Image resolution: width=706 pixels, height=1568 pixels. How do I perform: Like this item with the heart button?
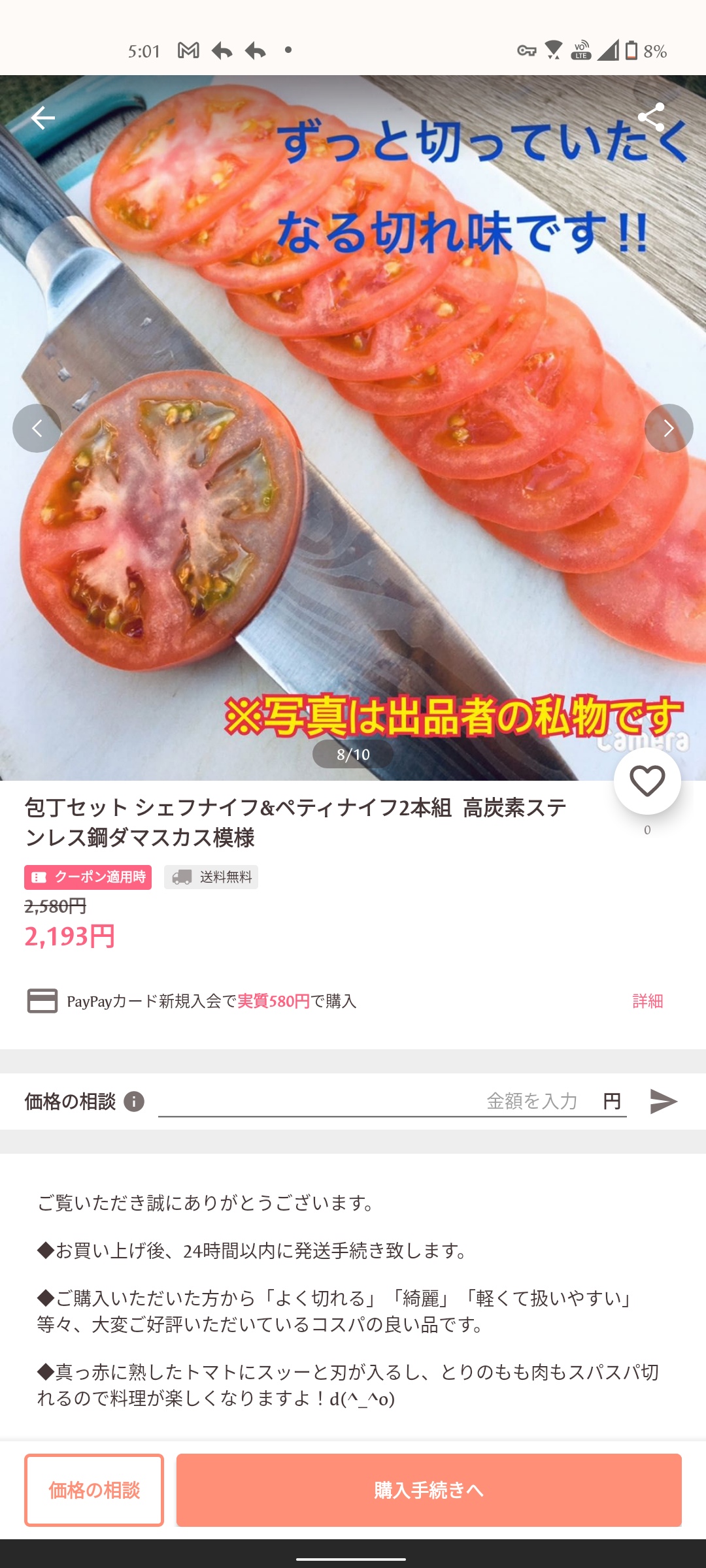click(x=647, y=781)
